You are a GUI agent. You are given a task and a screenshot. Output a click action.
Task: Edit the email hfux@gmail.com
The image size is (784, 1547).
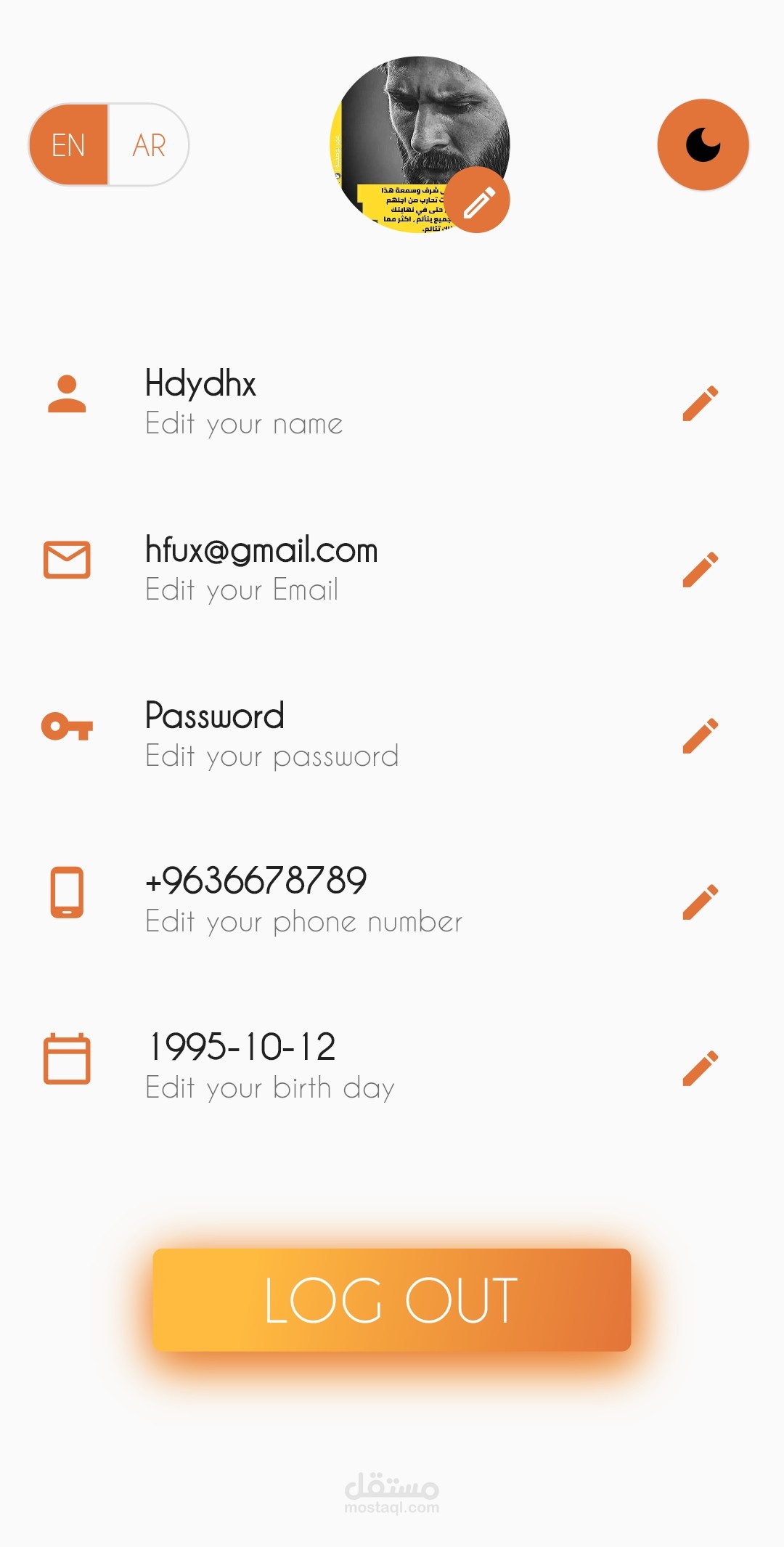coord(701,569)
